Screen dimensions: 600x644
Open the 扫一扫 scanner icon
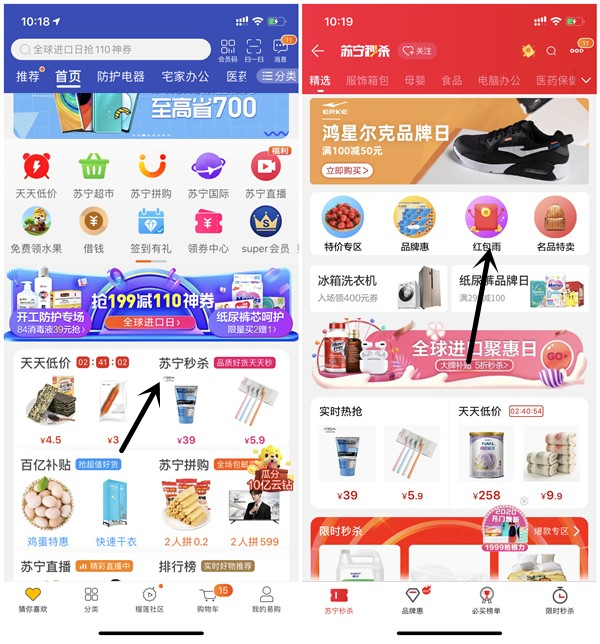255,50
